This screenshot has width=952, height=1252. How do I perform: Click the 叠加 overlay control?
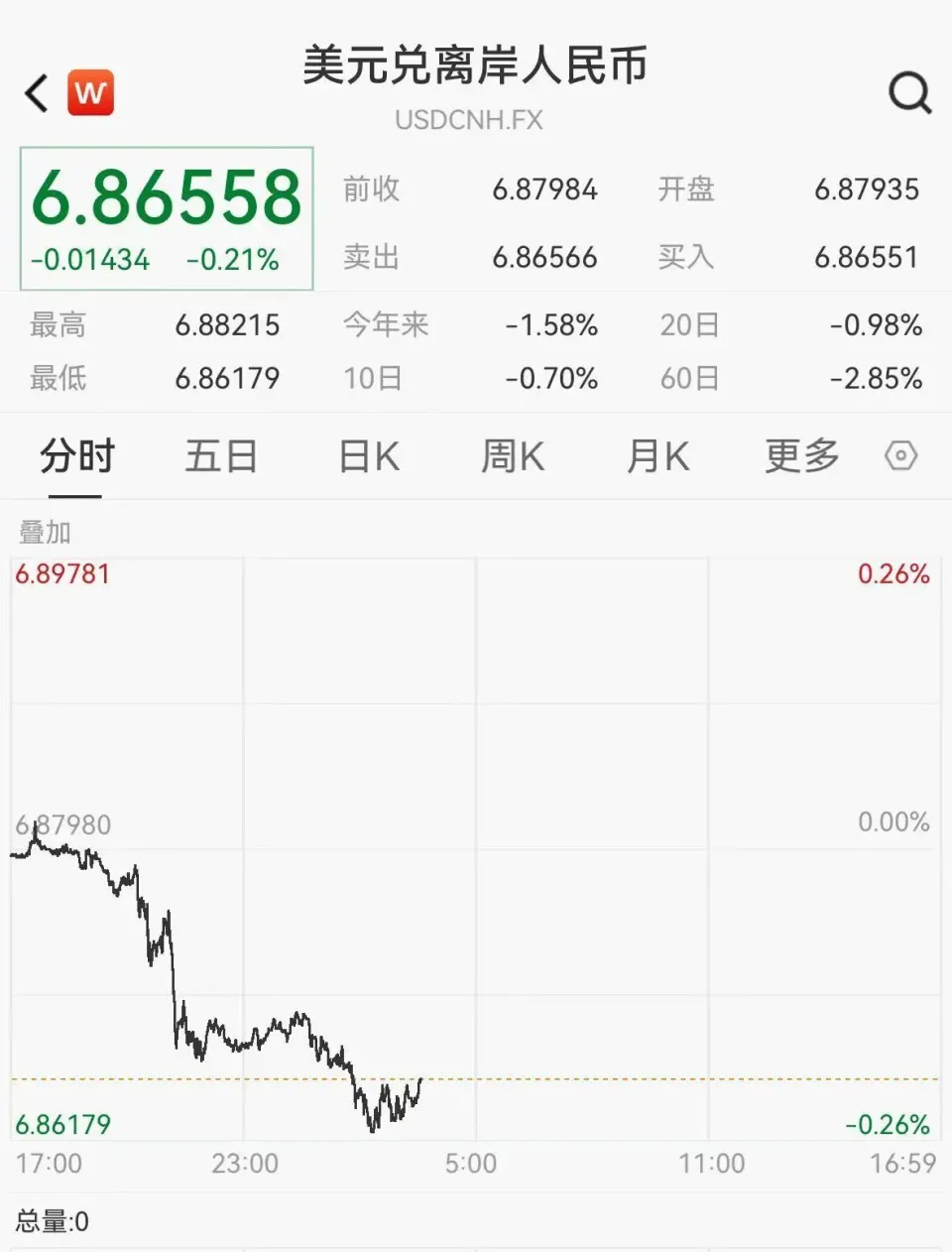[45, 532]
